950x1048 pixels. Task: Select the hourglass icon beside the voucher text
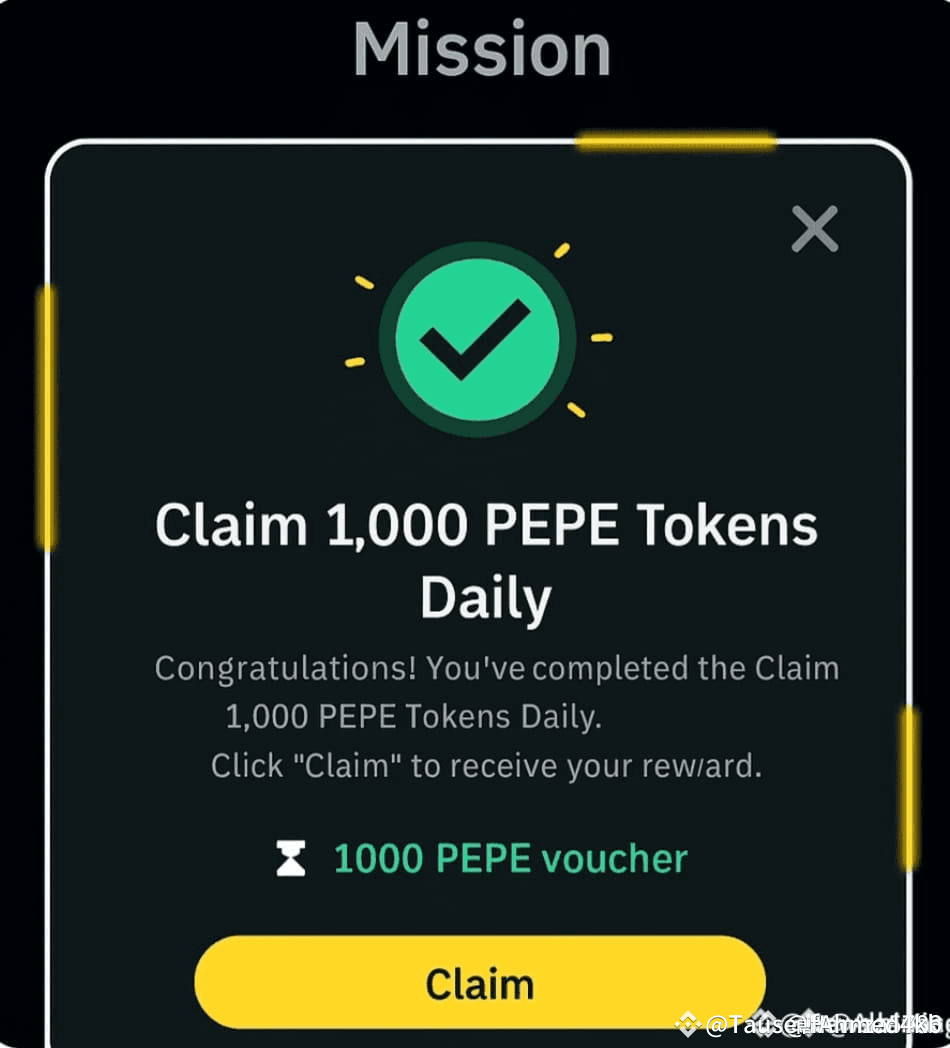coord(290,857)
